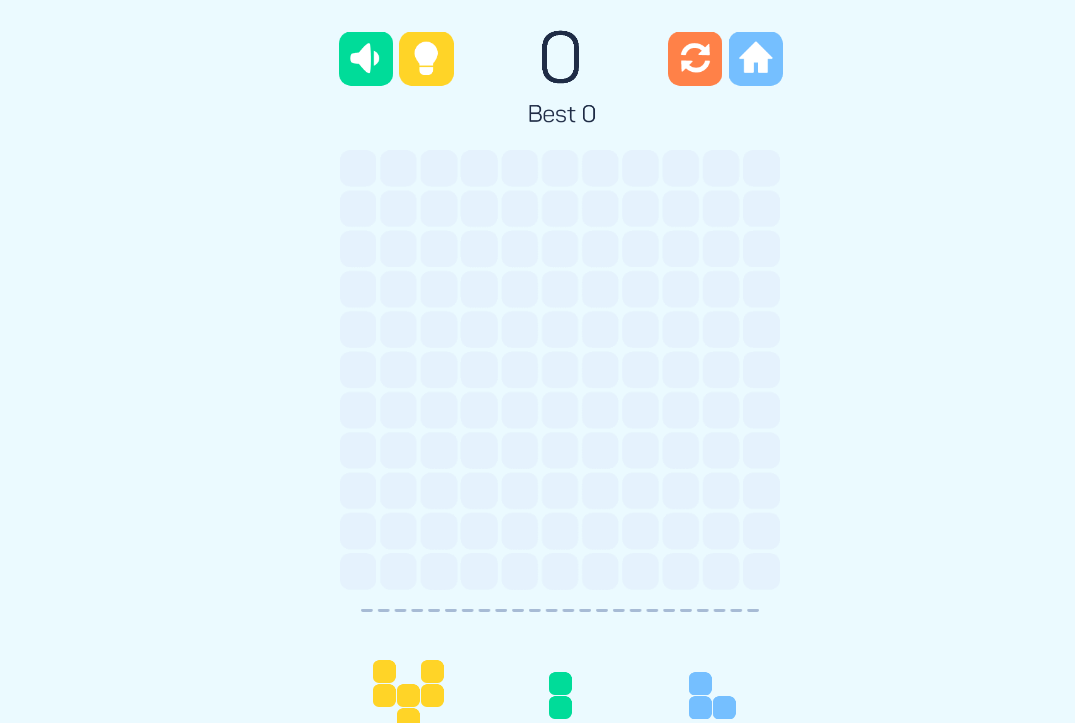Restart the game with the orange refresh button
The width and height of the screenshot is (1075, 723).
(695, 59)
